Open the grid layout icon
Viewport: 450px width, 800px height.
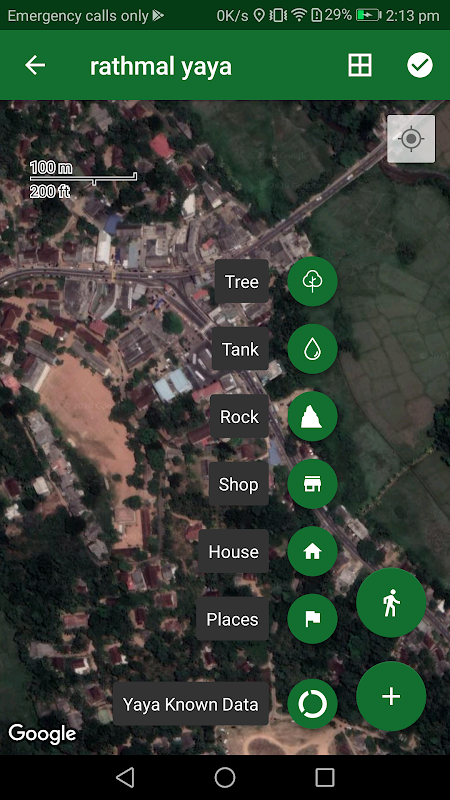click(360, 65)
